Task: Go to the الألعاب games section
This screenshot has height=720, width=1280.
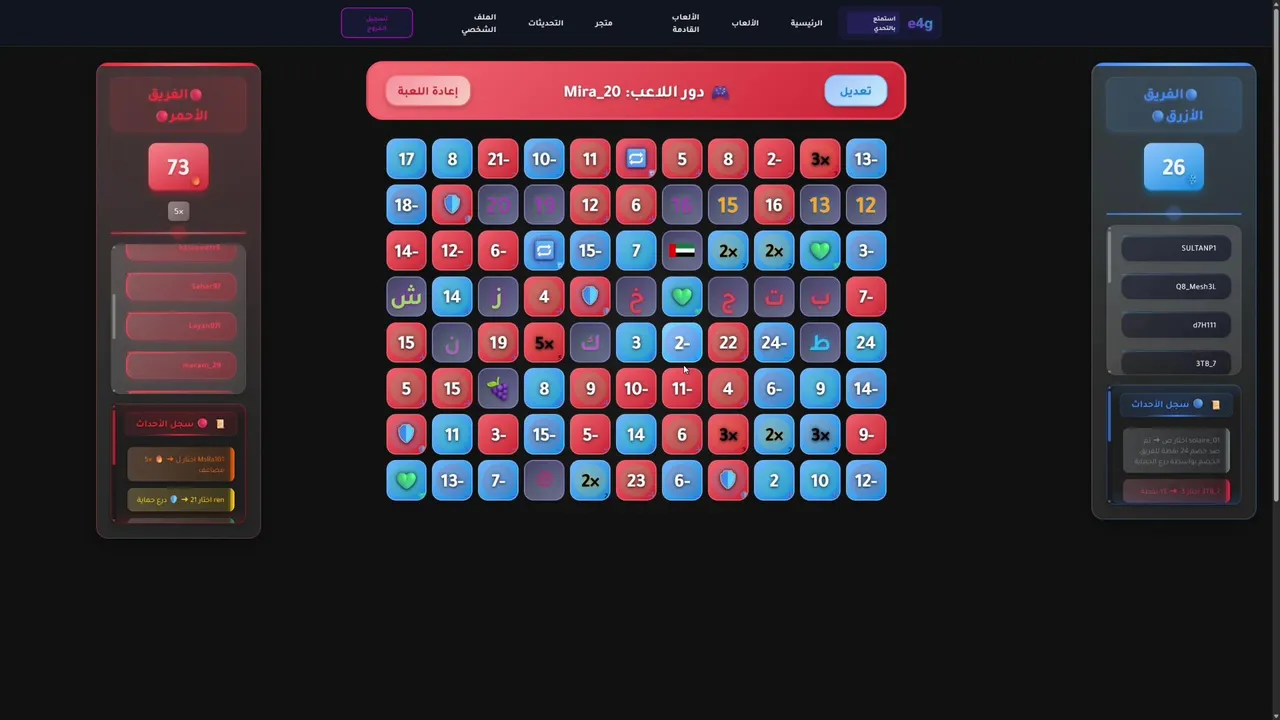Action: [745, 23]
